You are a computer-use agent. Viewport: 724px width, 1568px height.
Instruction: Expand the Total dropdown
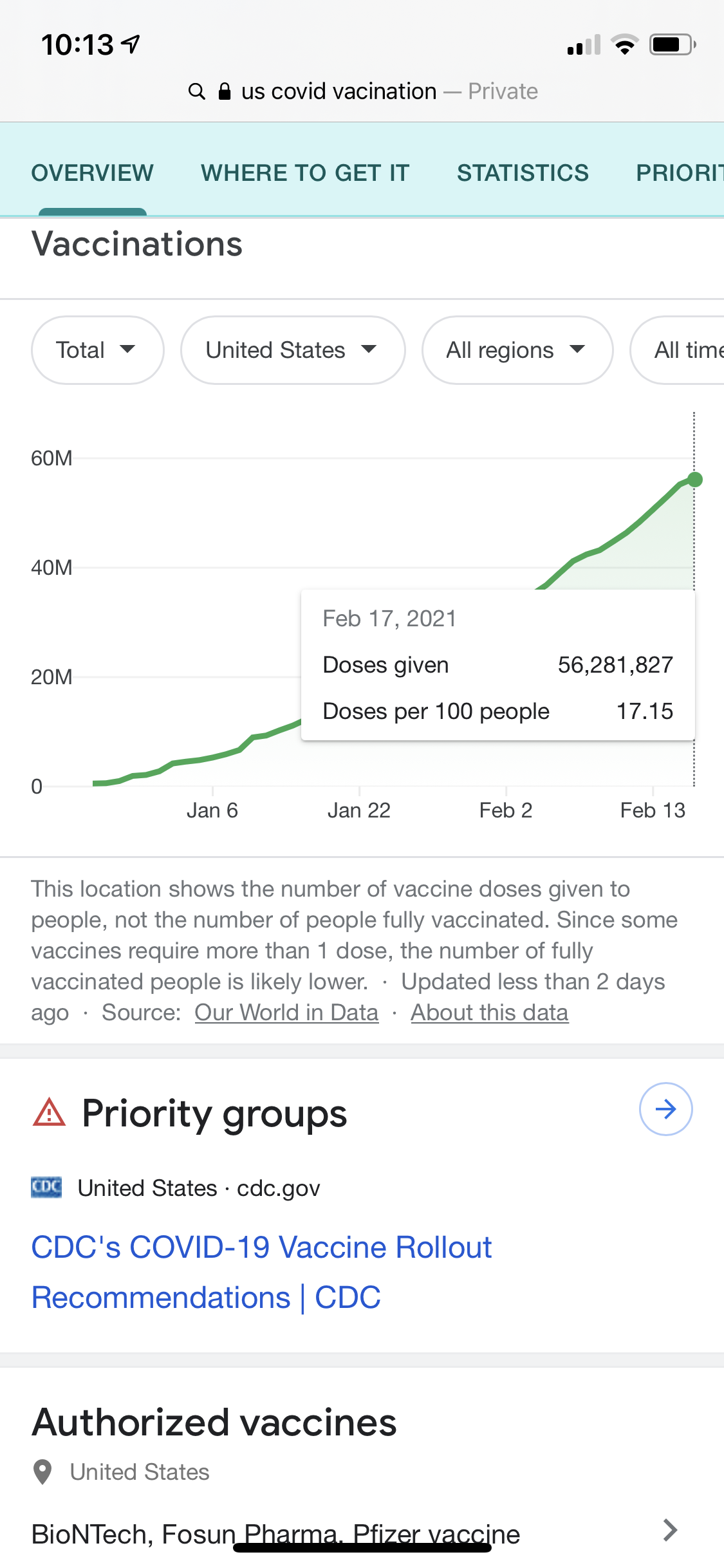[x=97, y=350]
